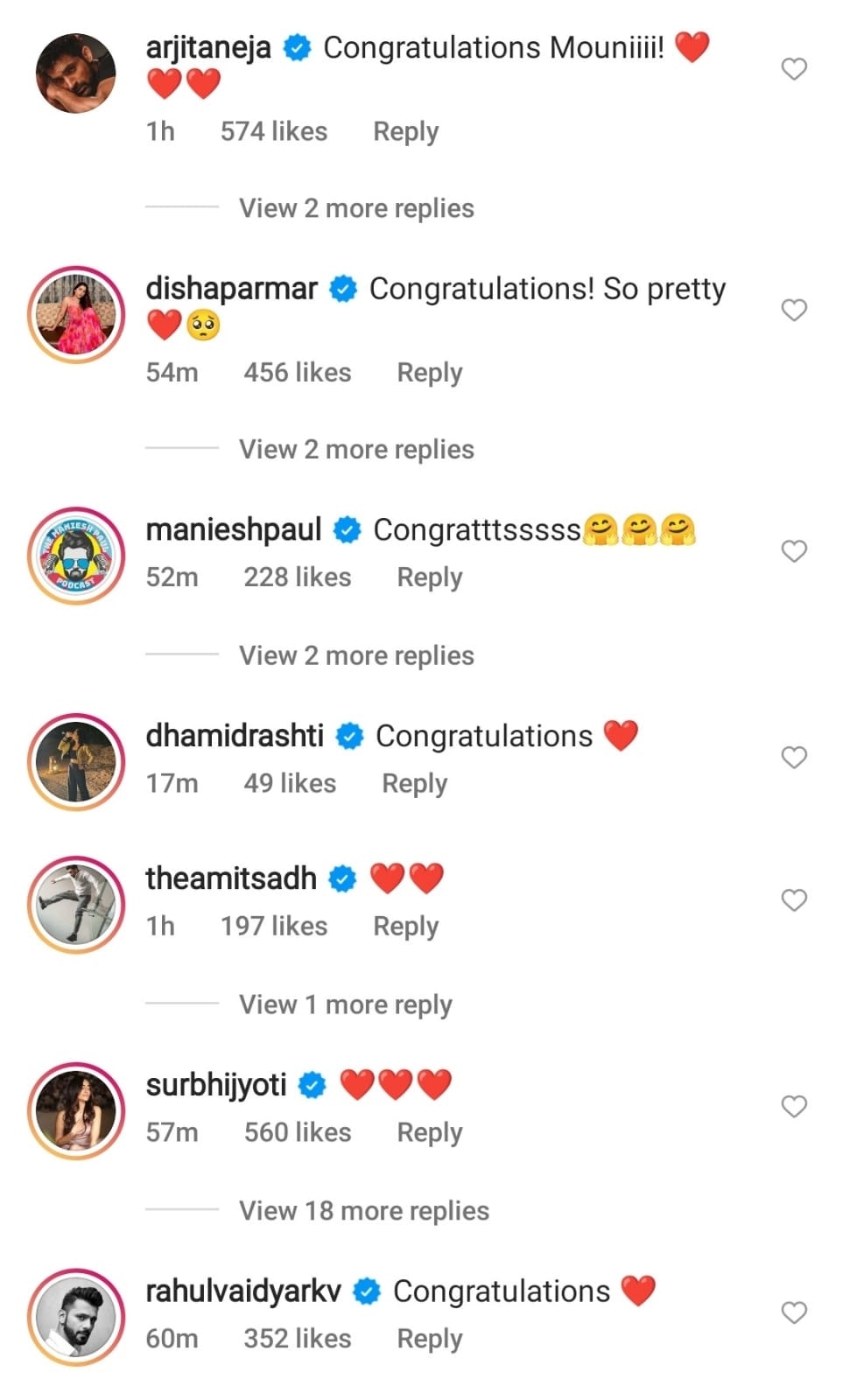
Task: Reply to arjitaneja's comment
Action: coord(405,131)
